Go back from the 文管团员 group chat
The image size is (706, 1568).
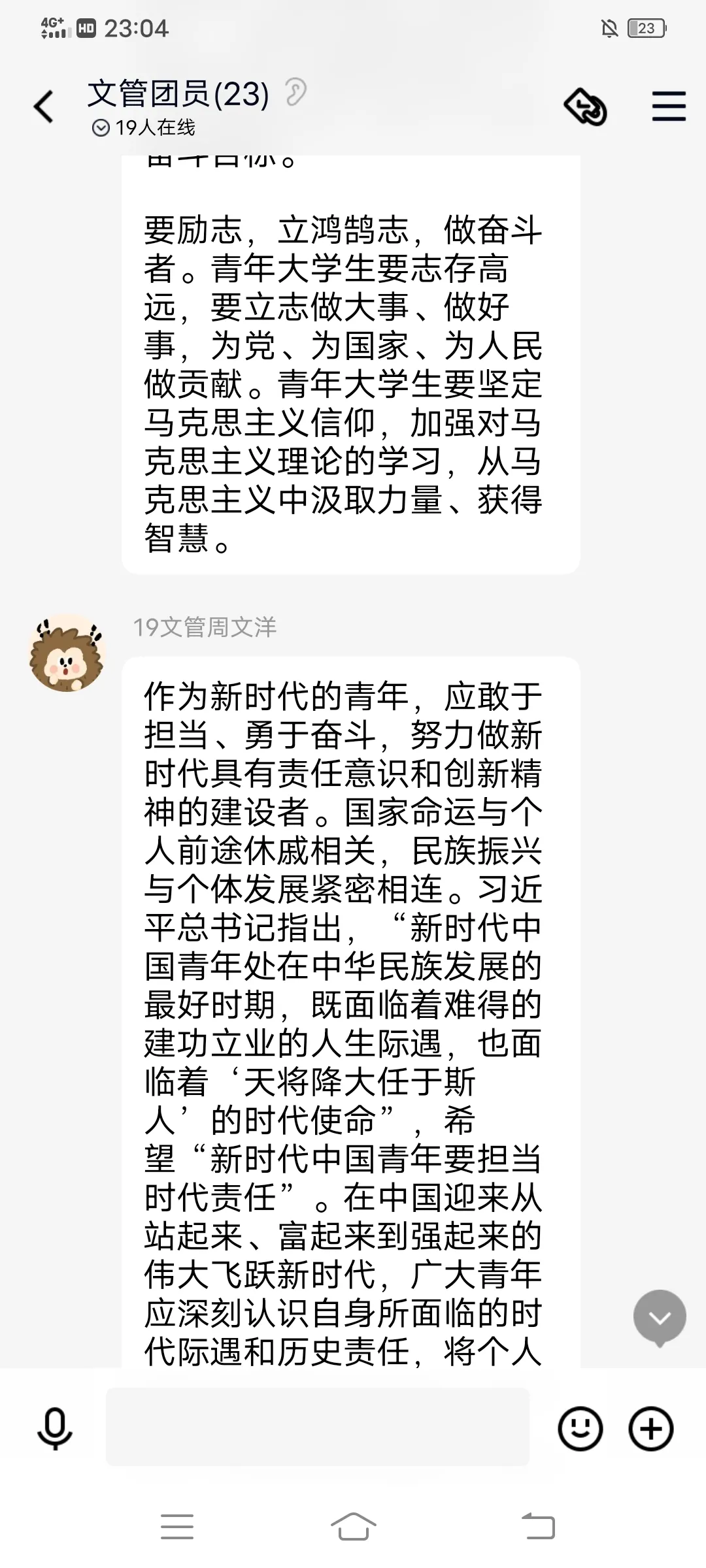44,107
